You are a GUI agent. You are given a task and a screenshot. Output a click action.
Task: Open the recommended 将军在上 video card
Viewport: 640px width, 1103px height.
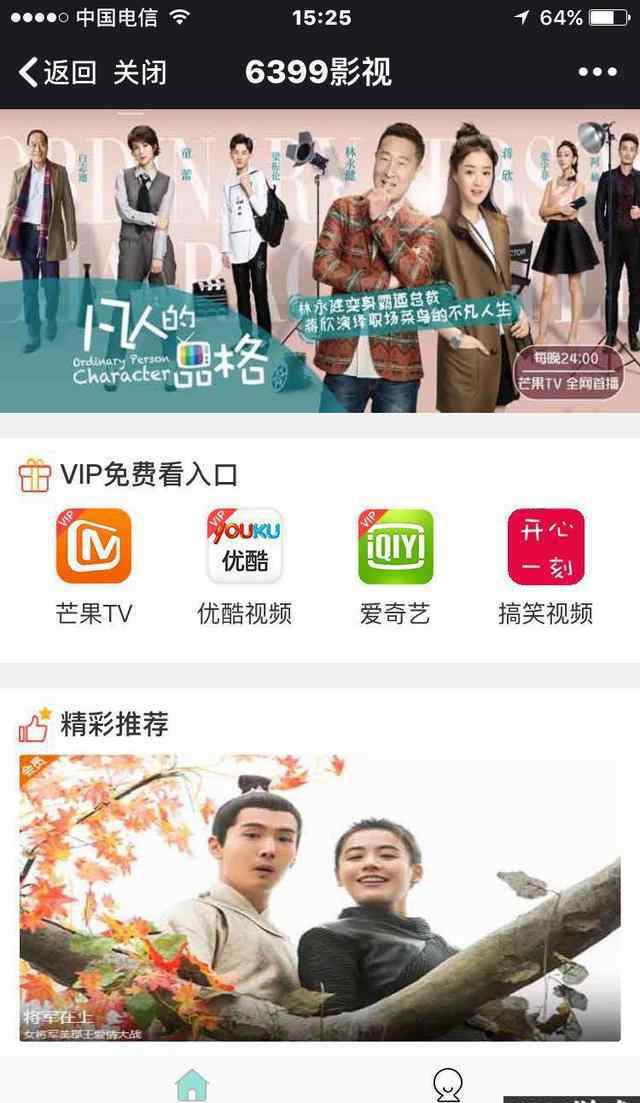[x=320, y=898]
